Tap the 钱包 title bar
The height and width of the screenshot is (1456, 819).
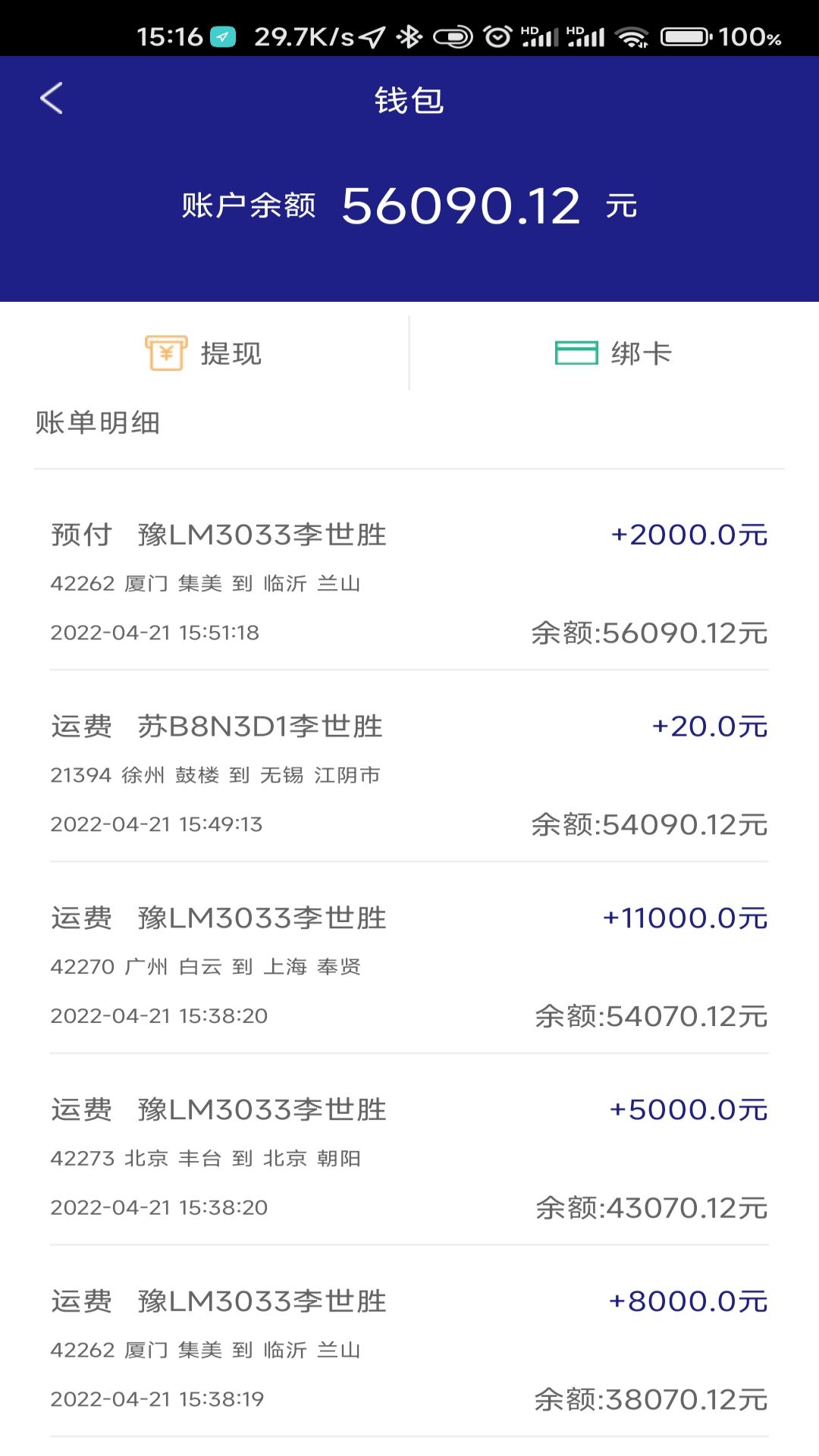[x=409, y=99]
